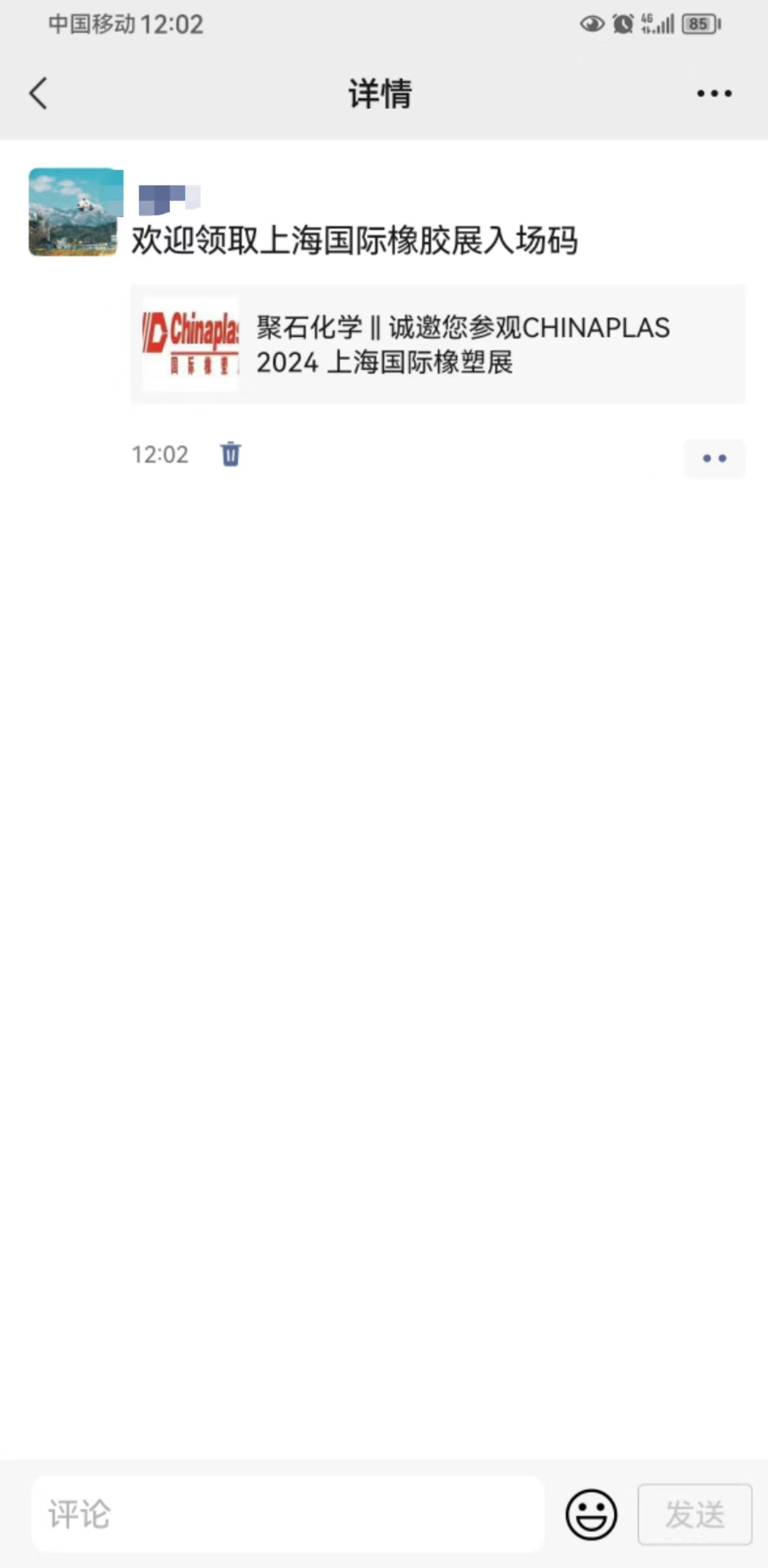Tap the 发送 send button
The width and height of the screenshot is (768, 1568).
click(x=694, y=1514)
